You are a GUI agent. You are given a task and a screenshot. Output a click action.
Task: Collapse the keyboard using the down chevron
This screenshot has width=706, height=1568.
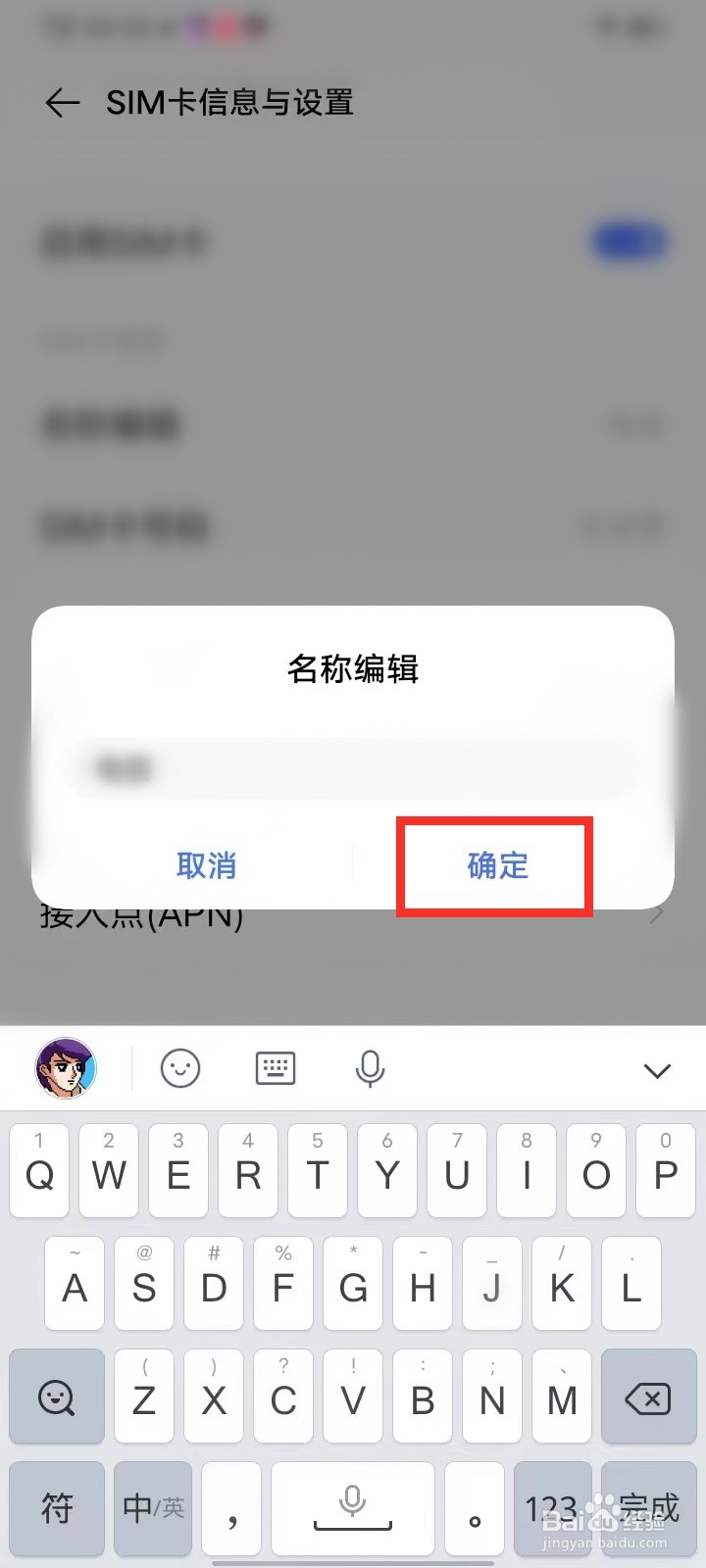click(x=656, y=1070)
